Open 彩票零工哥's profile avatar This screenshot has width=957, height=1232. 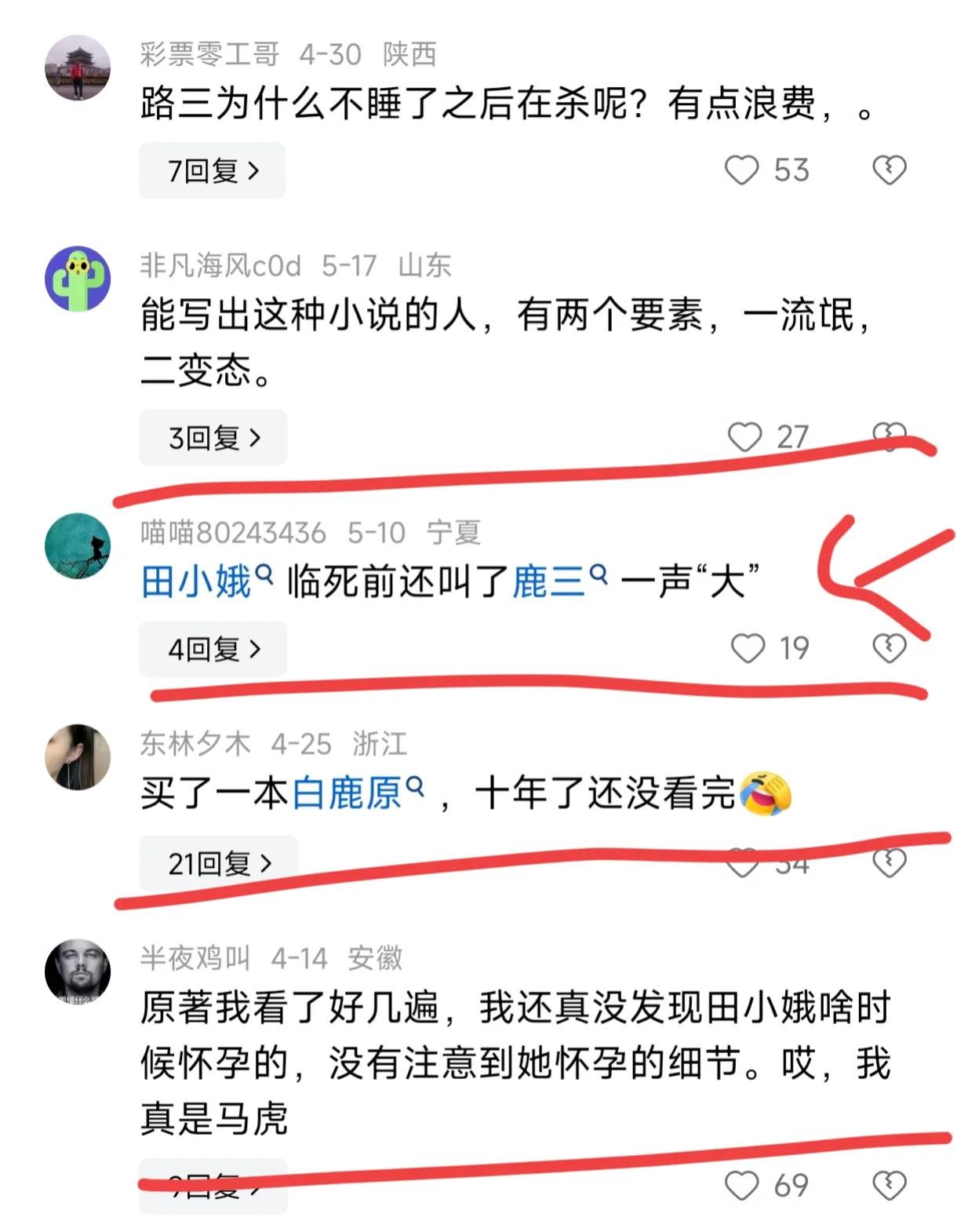tap(77, 68)
